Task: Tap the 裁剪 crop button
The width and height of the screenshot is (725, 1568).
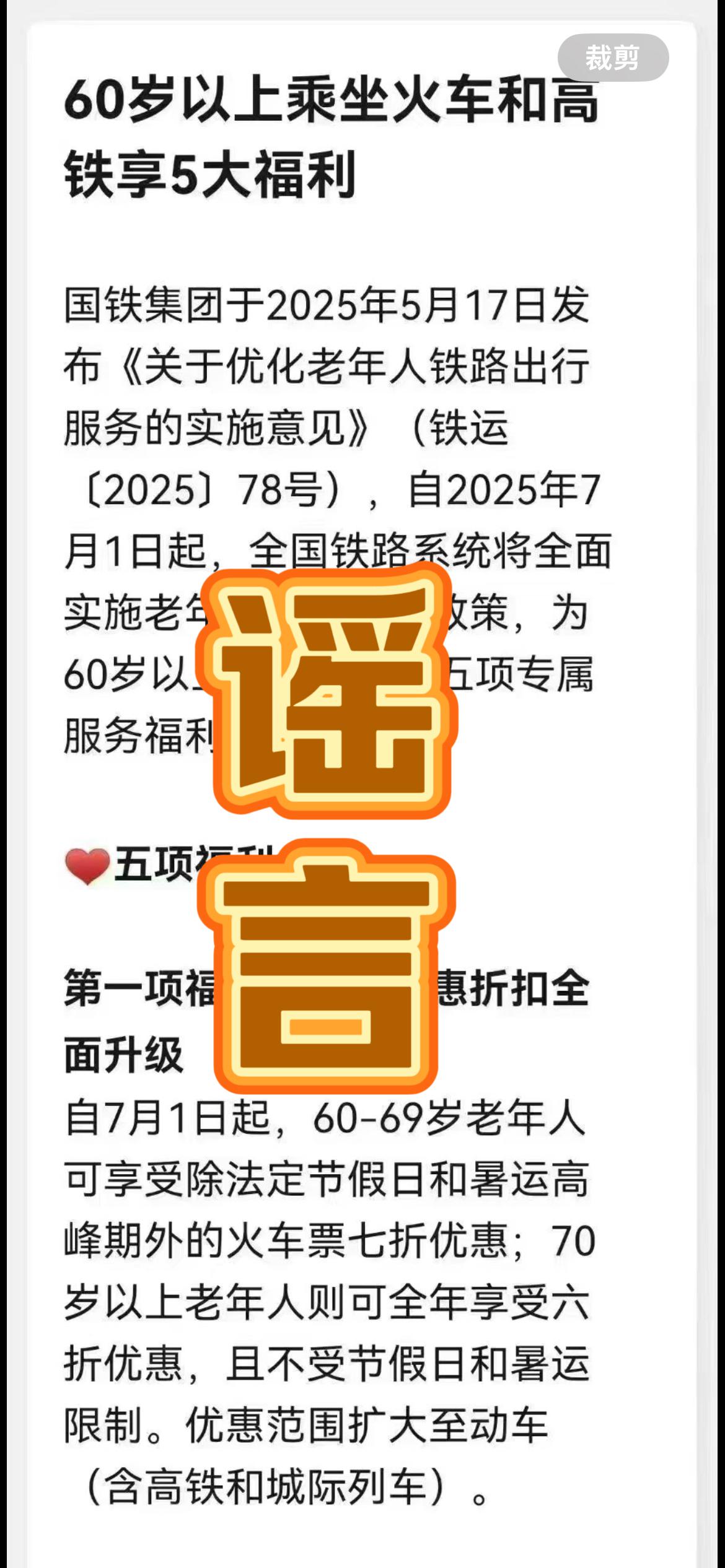Action: click(x=612, y=58)
